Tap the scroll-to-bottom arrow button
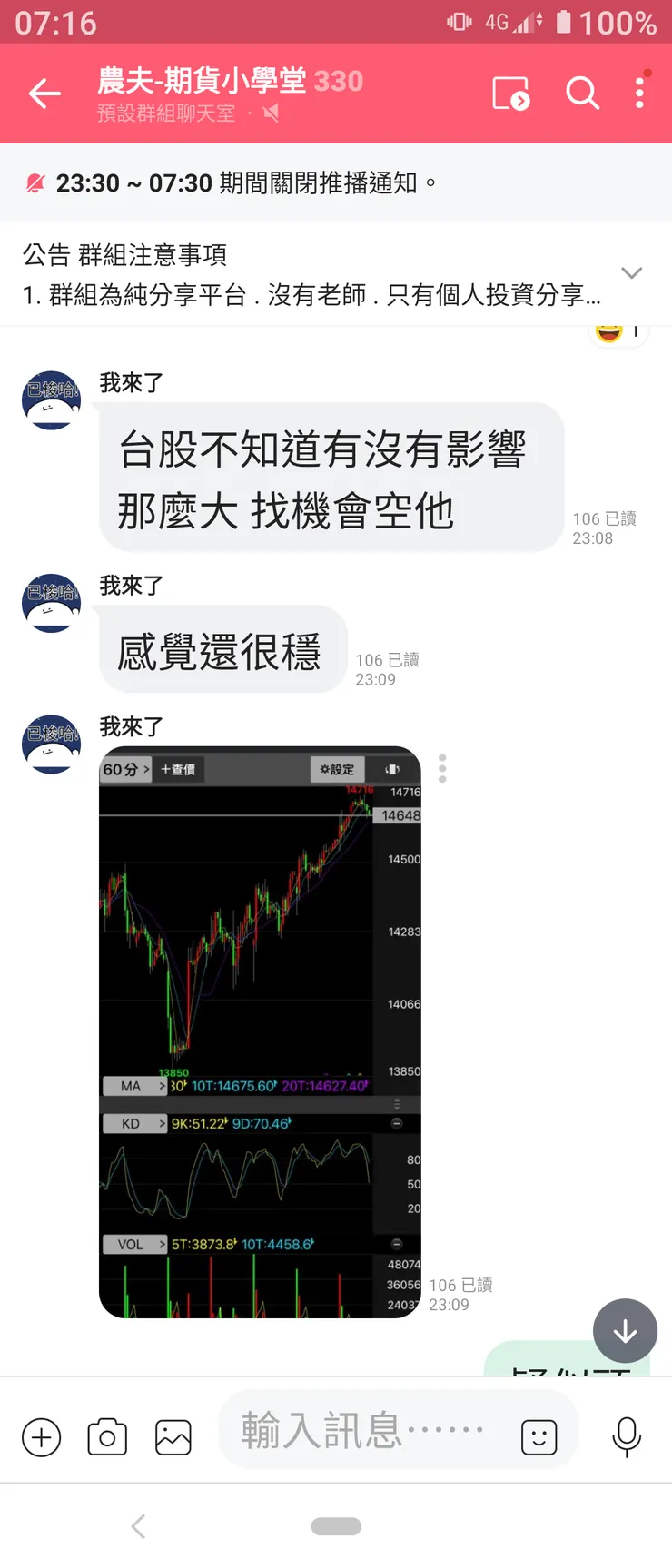 click(x=625, y=1330)
